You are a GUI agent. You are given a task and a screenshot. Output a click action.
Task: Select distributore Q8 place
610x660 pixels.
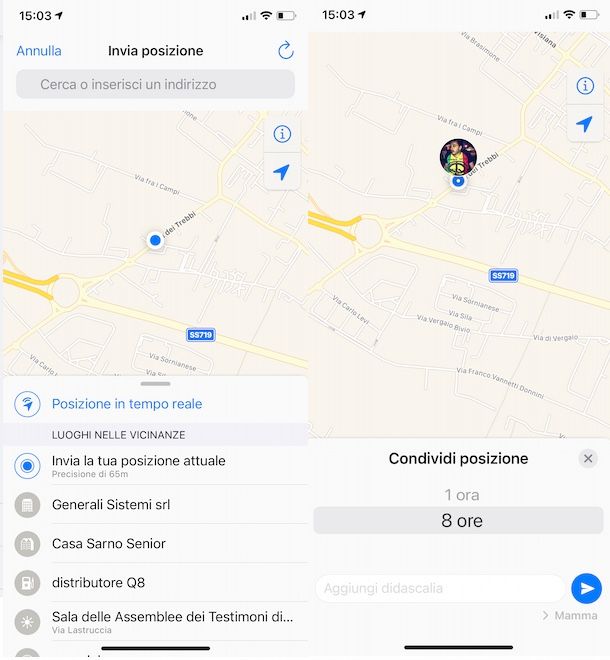click(x=98, y=582)
